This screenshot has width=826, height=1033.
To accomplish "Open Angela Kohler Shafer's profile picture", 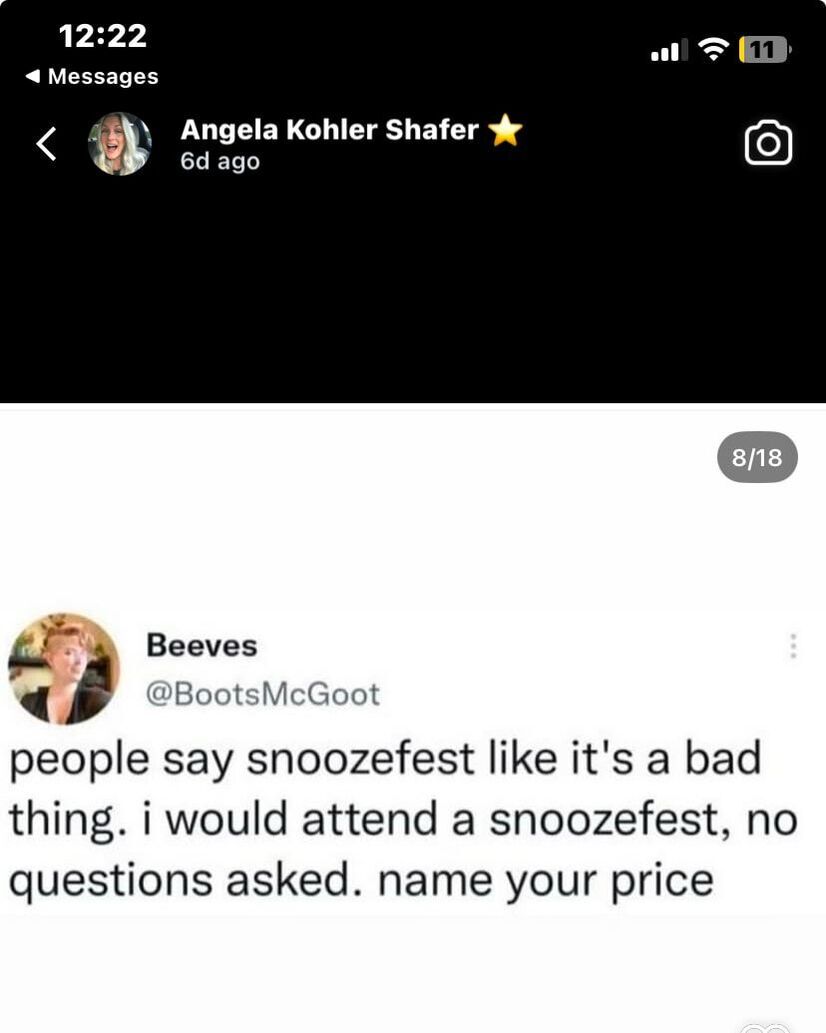I will (x=119, y=144).
